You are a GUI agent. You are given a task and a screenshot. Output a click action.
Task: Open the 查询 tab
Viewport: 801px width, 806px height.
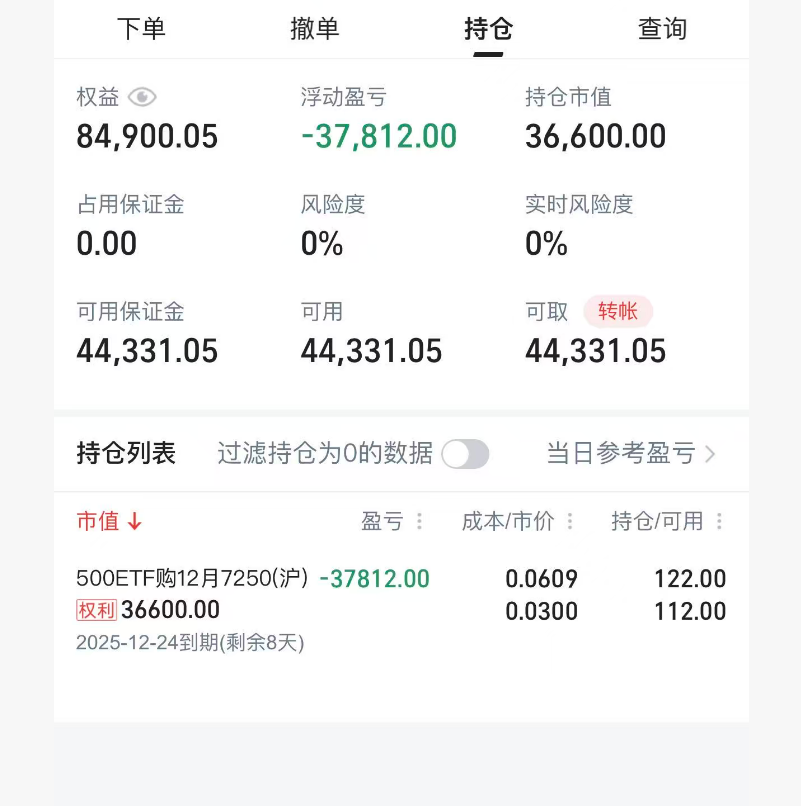click(x=662, y=29)
